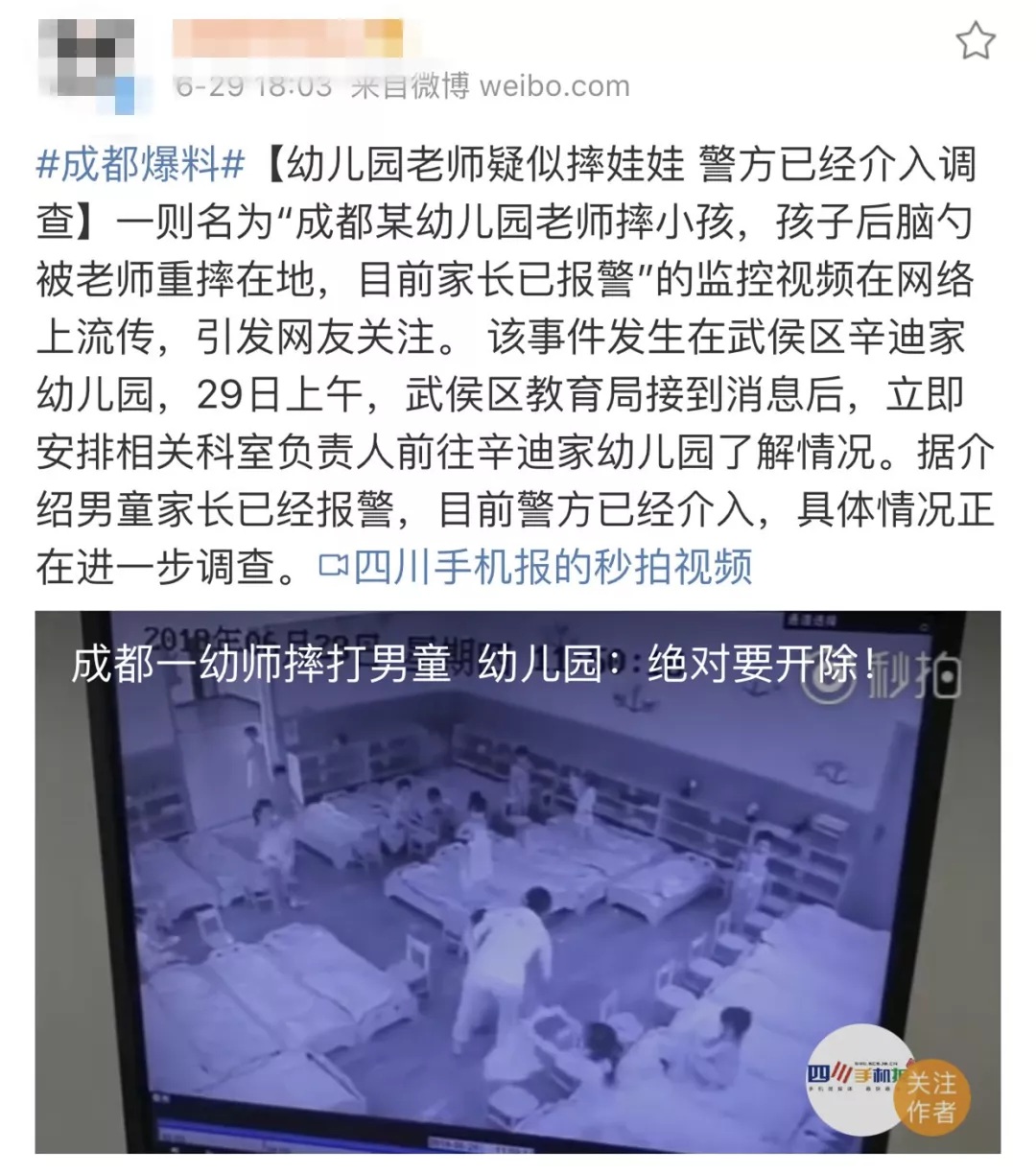Play the kindergarten surveillance video

click(x=518, y=882)
